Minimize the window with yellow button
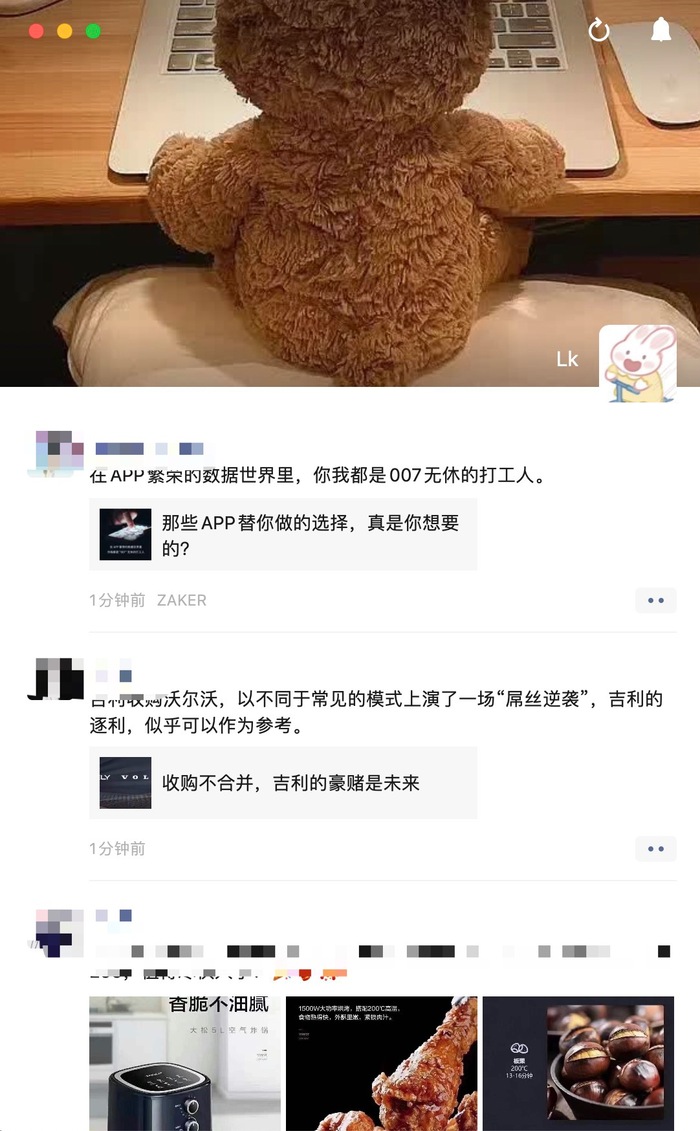Viewport: 700px width, 1131px height. click(65, 31)
